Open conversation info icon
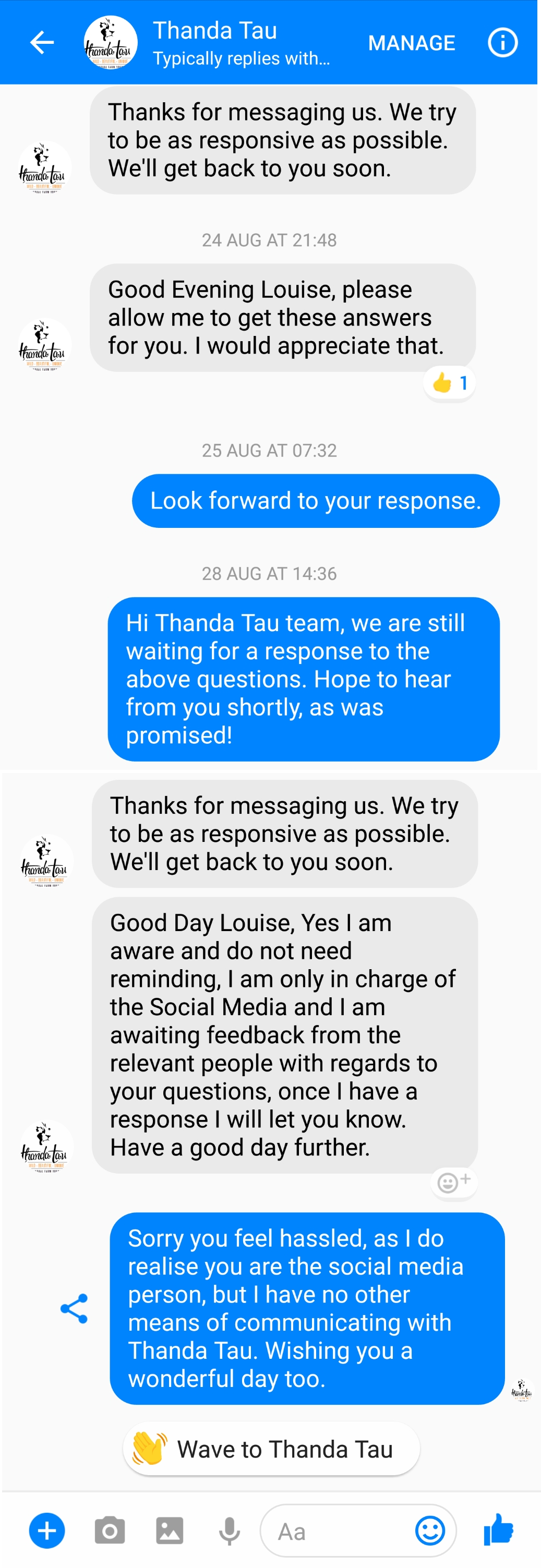 [x=503, y=43]
